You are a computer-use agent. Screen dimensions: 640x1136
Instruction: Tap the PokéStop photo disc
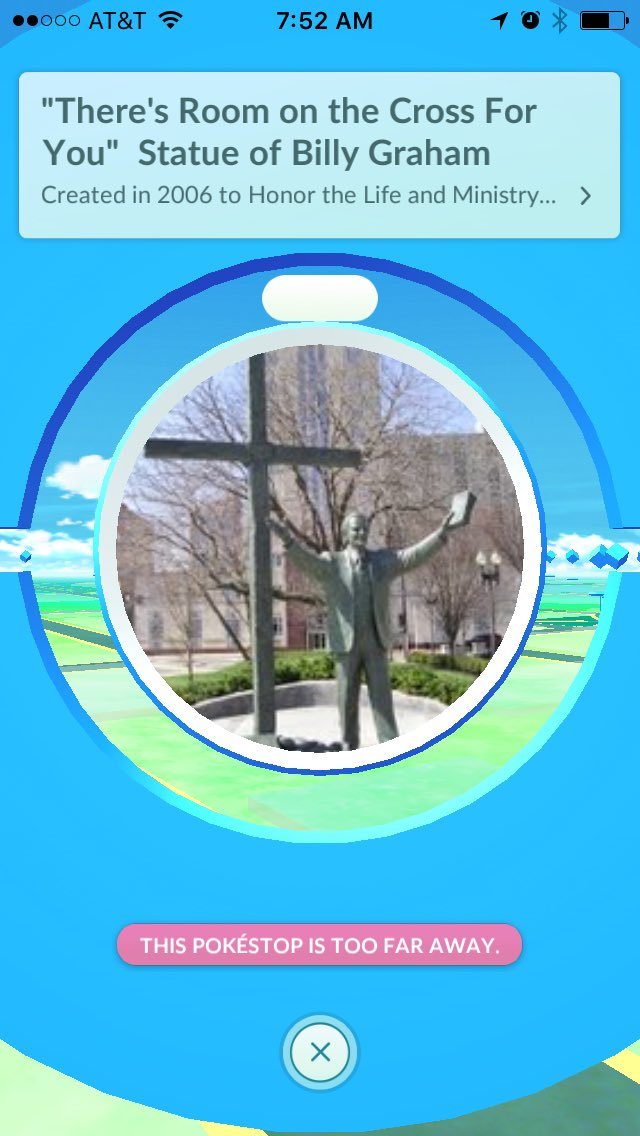click(x=320, y=548)
